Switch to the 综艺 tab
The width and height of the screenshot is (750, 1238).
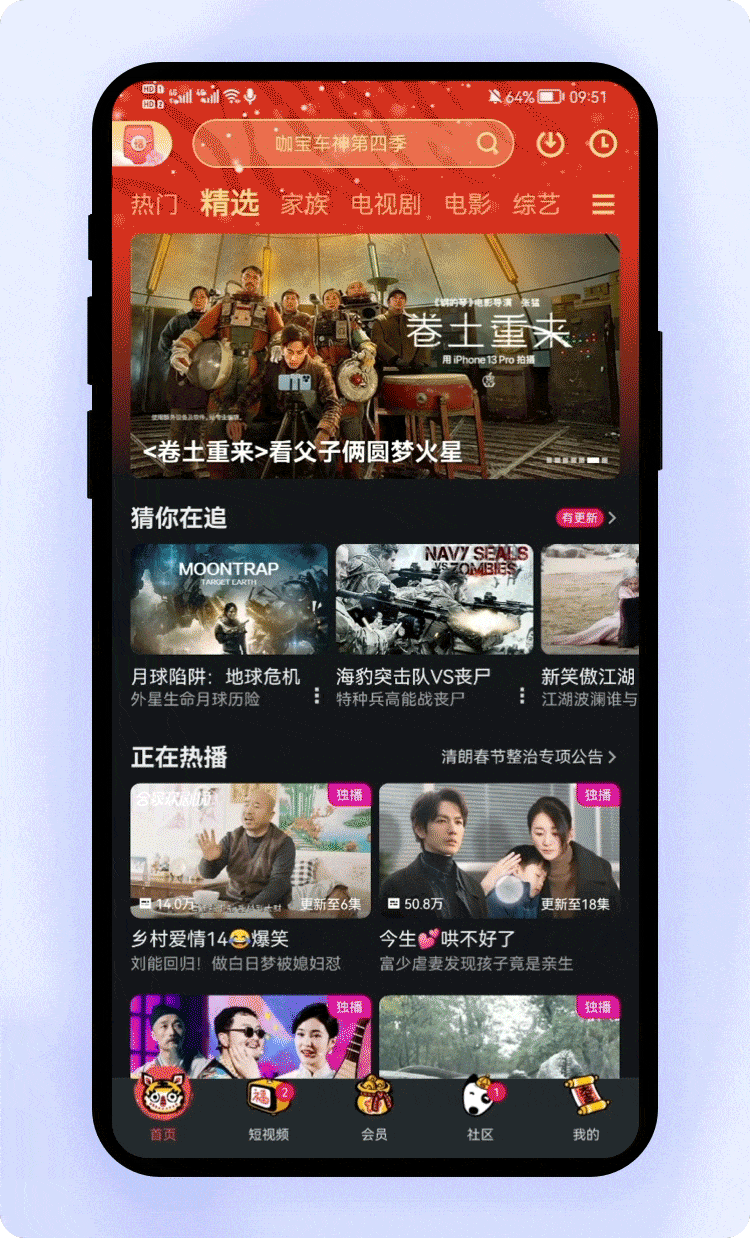pos(536,204)
